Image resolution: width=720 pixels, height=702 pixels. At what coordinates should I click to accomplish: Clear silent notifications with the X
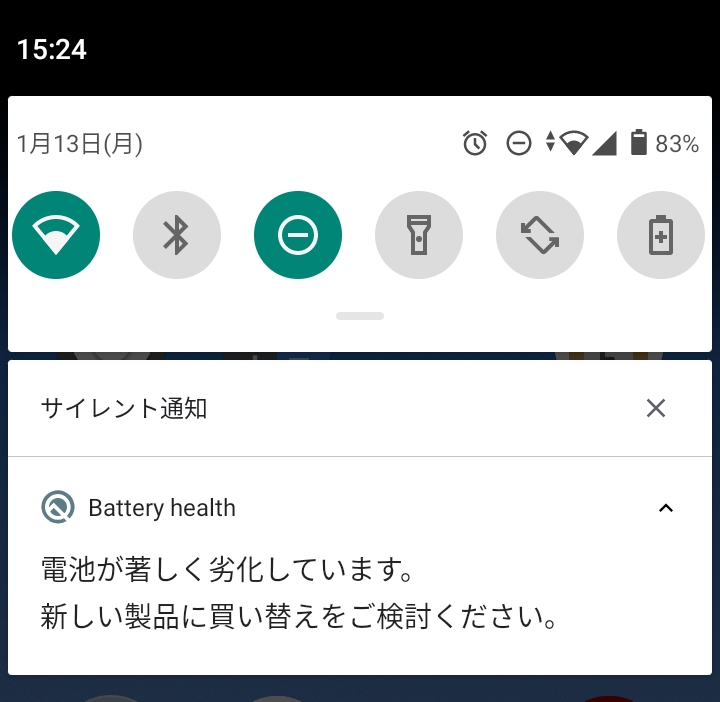pyautogui.click(x=655, y=408)
